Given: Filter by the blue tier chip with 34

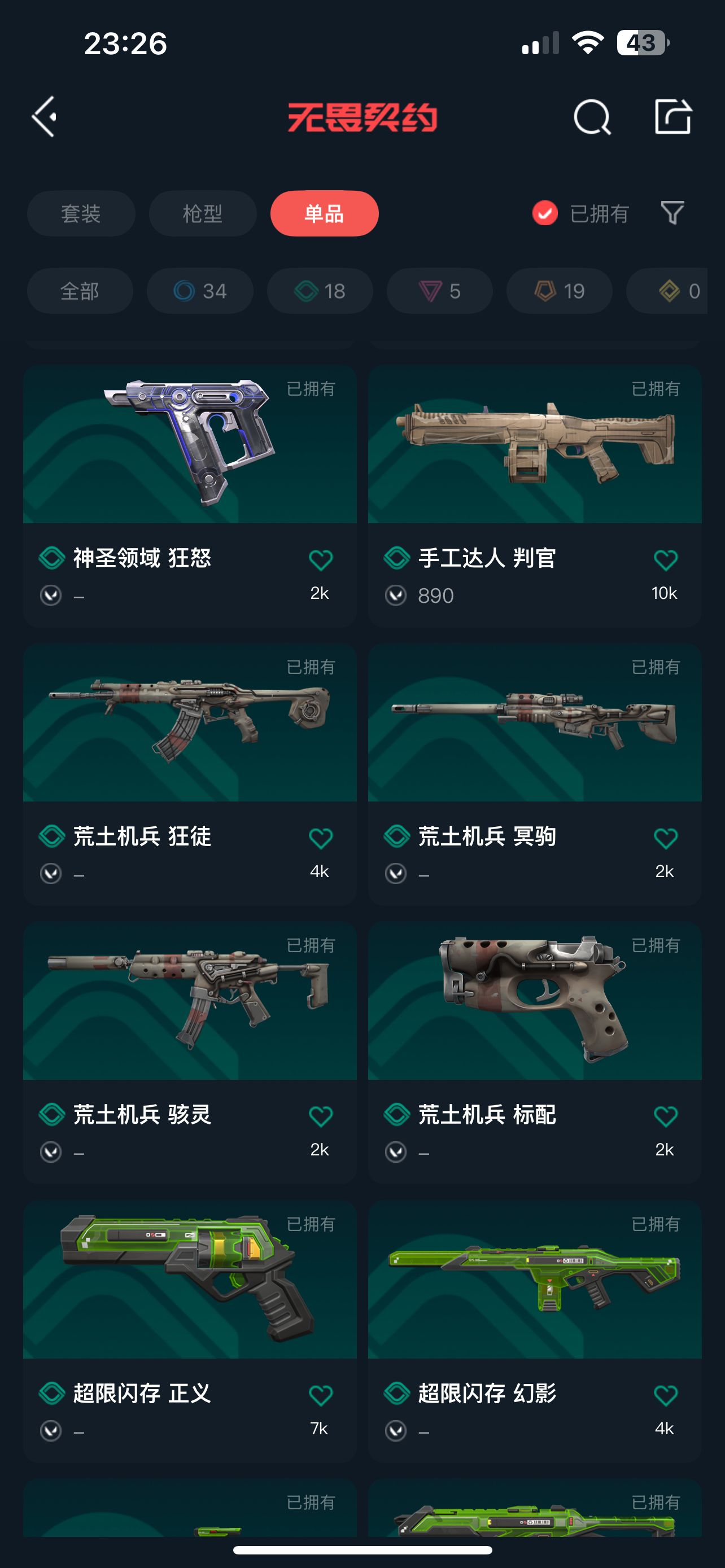Looking at the screenshot, I should click(200, 291).
